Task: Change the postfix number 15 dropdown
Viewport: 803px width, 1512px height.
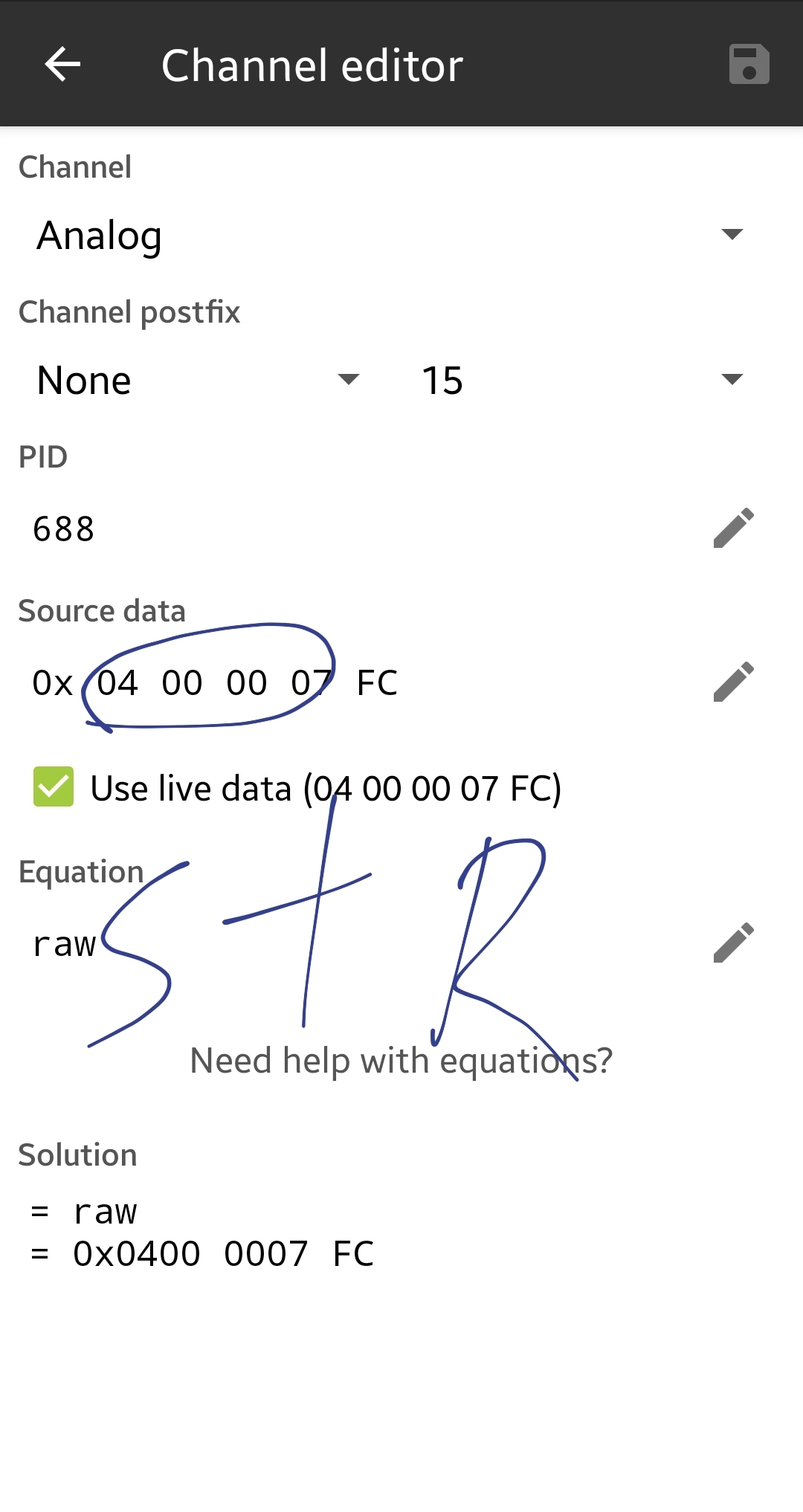Action: 582,380
